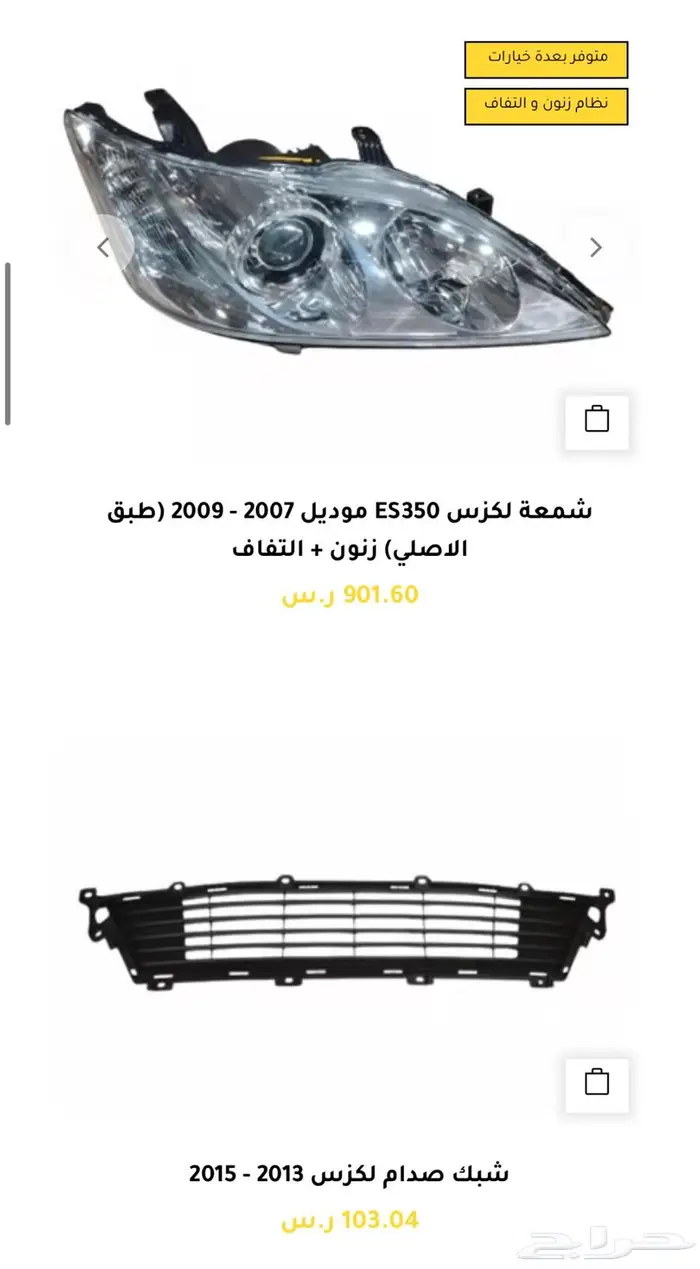
Task: Add the Lexus bumper grille to cart
Action: (x=597, y=1085)
